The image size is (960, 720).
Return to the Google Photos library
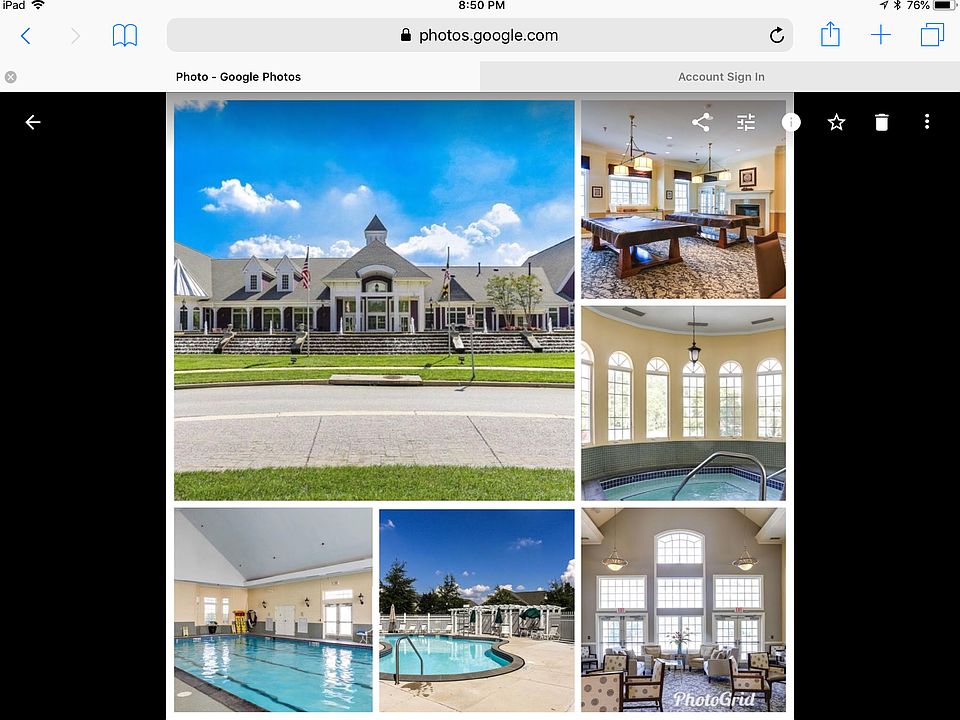pos(33,122)
